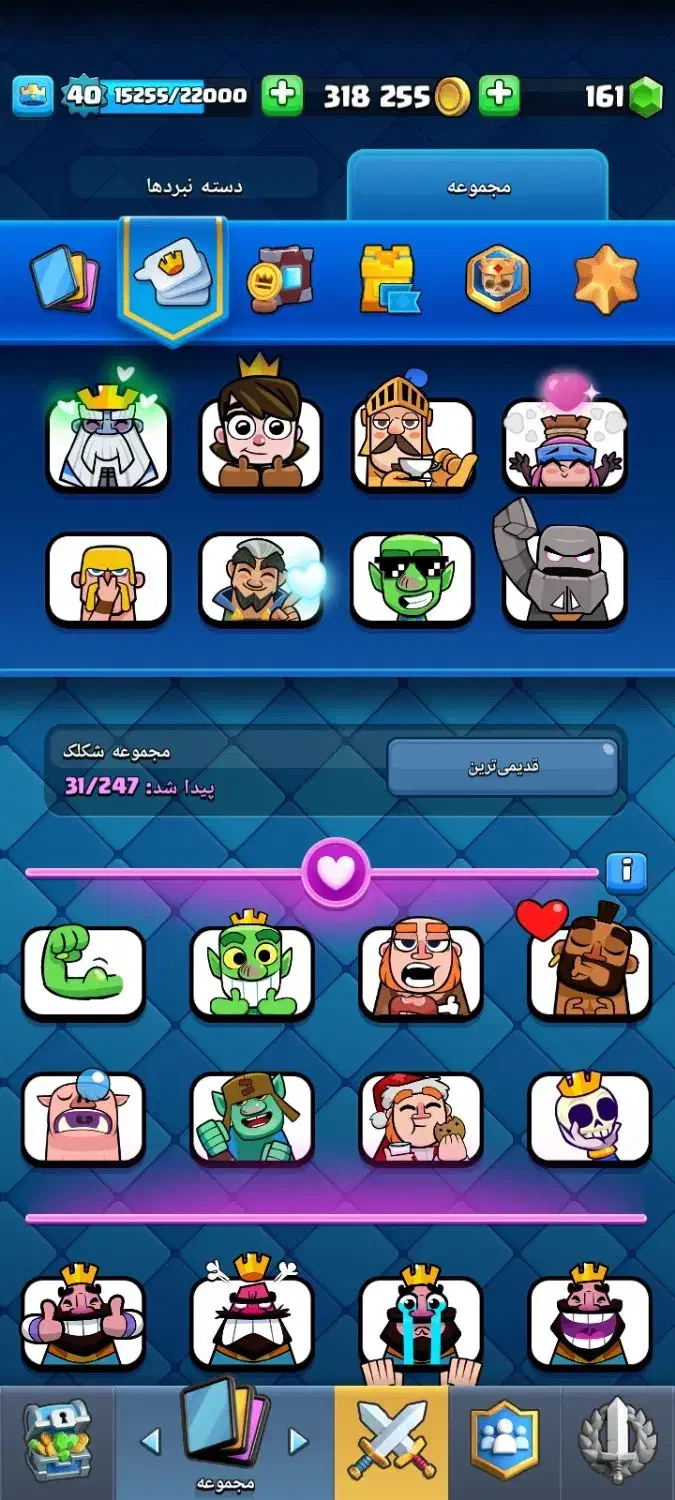The width and height of the screenshot is (675, 1500).
Task: Select the مجموعه top tab
Action: 477,186
